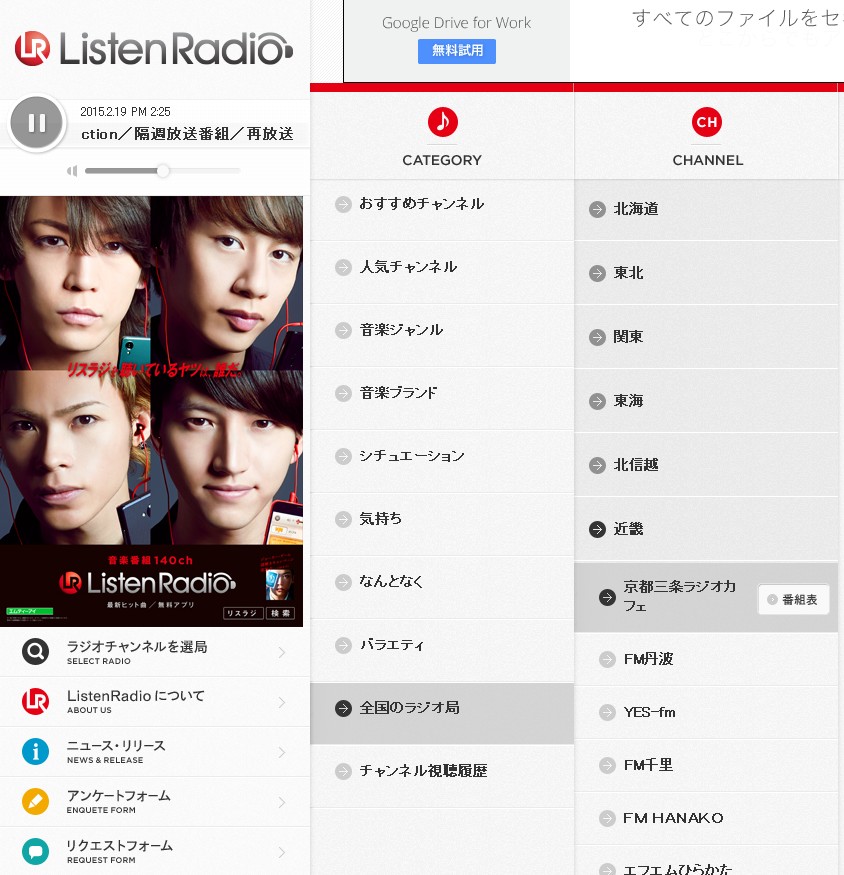Open ラジオチャンネルを選局 menu
The width and height of the screenshot is (844, 875).
click(x=155, y=652)
